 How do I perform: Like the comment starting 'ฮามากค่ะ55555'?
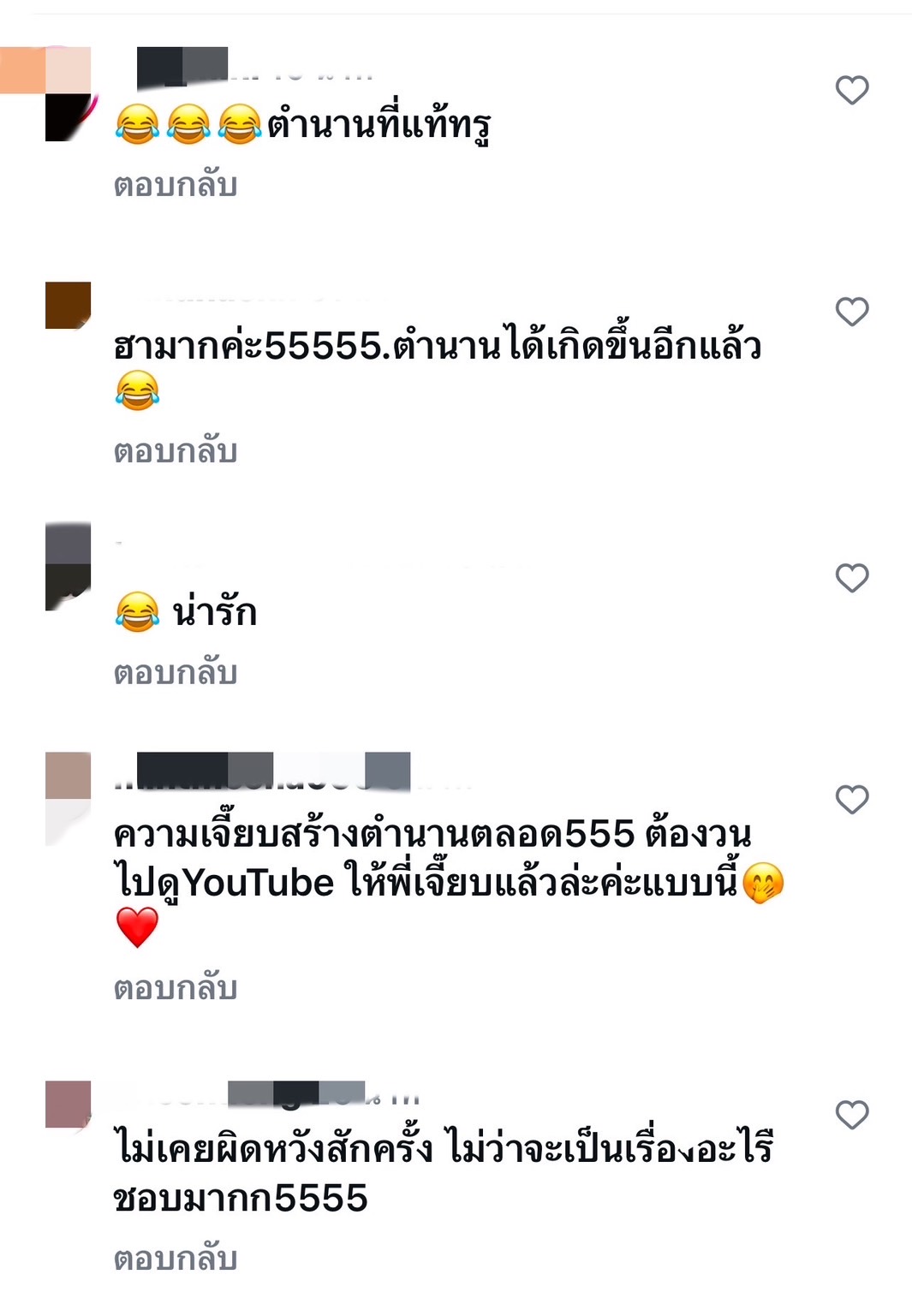coord(852,312)
